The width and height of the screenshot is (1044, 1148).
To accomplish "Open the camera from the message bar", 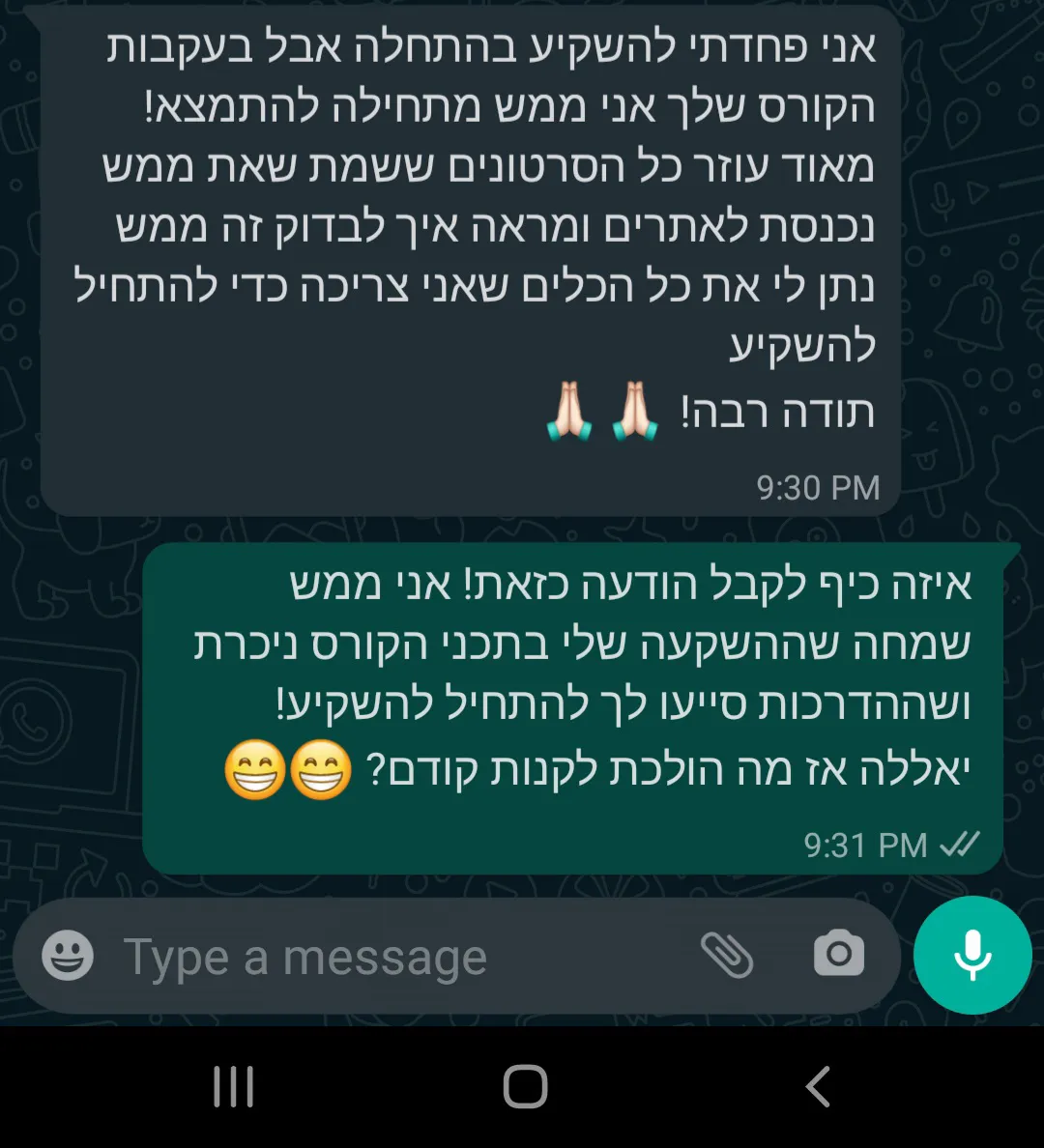I will pyautogui.click(x=838, y=955).
